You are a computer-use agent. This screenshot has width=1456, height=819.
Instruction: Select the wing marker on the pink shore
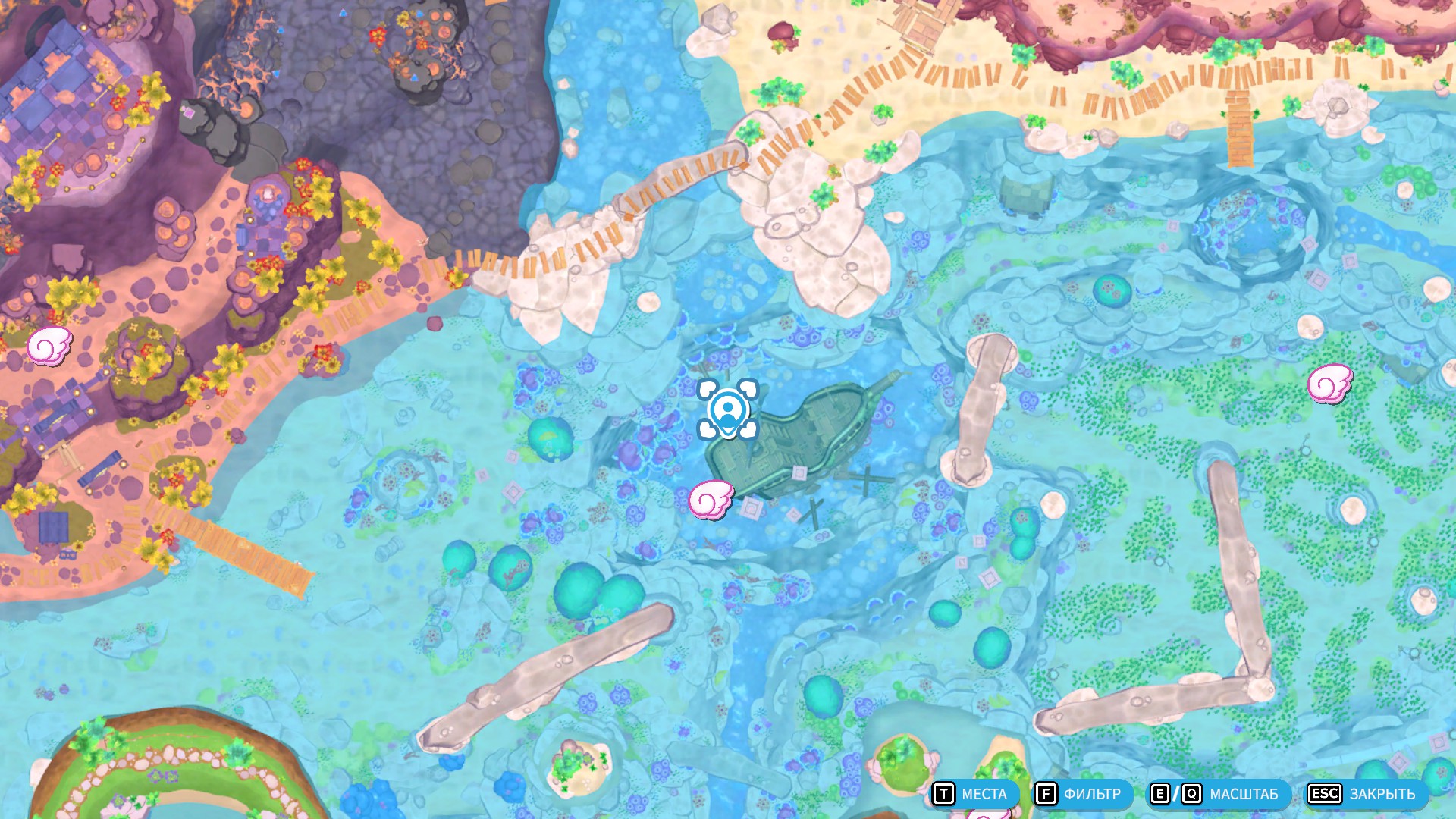(49, 346)
